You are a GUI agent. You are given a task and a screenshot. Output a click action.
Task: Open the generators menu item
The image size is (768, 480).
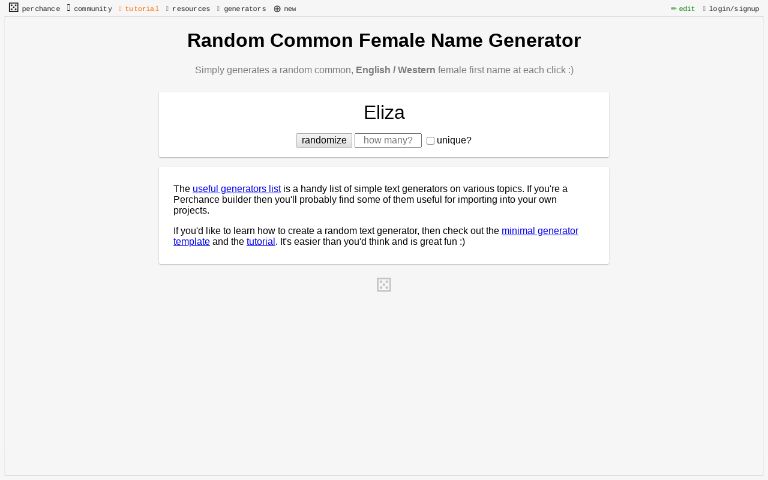tap(244, 8)
